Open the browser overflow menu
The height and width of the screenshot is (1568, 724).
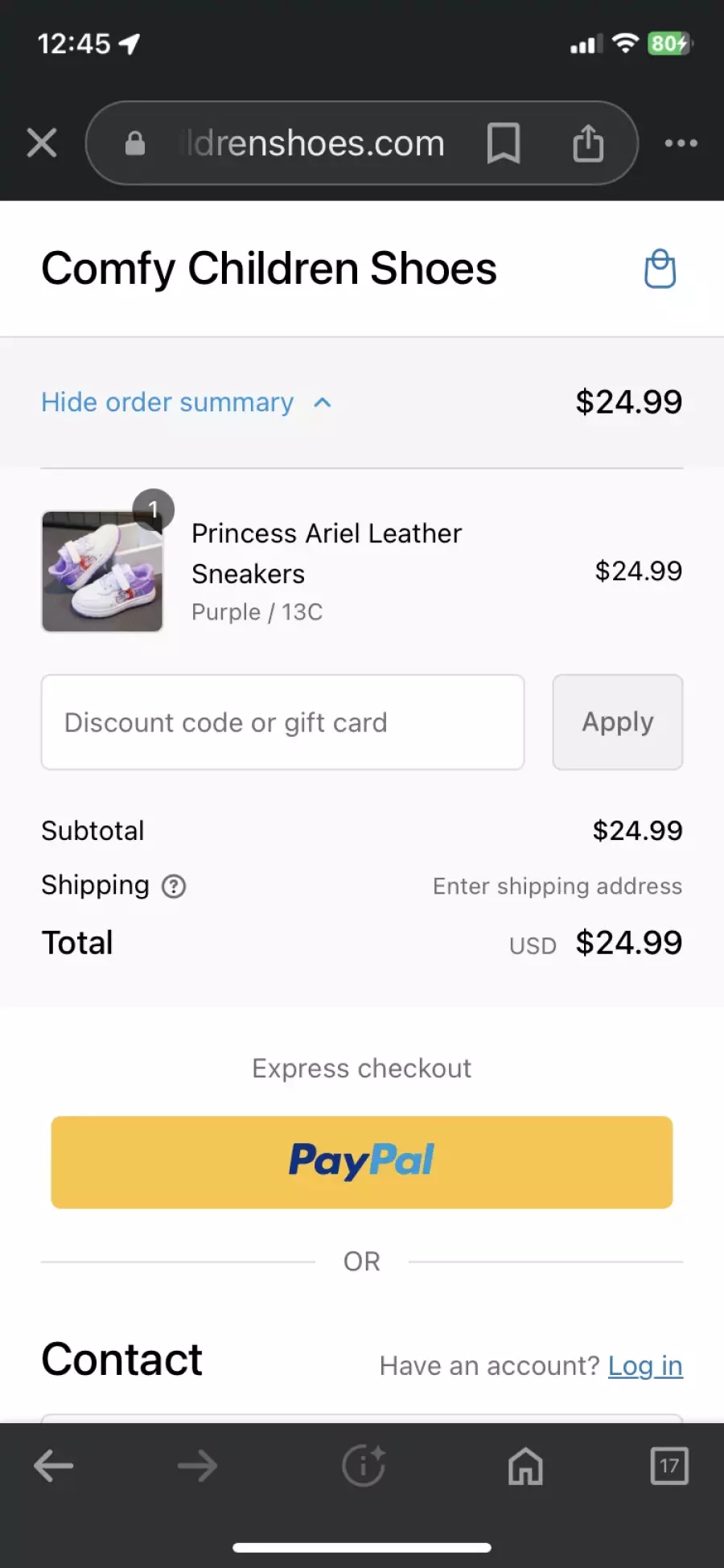681,143
